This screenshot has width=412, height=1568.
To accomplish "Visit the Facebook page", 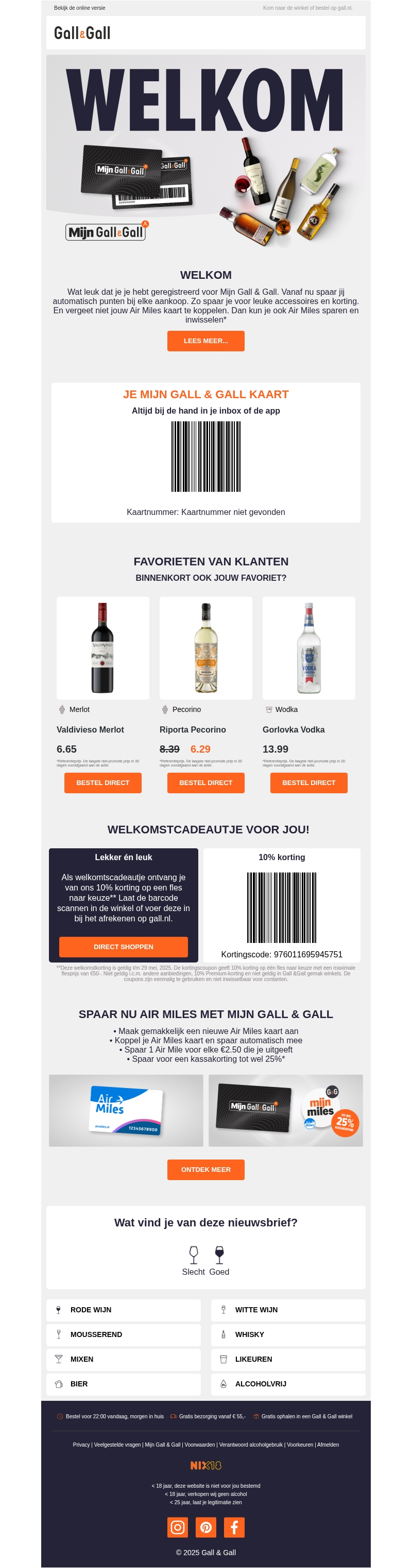I will [234, 1527].
